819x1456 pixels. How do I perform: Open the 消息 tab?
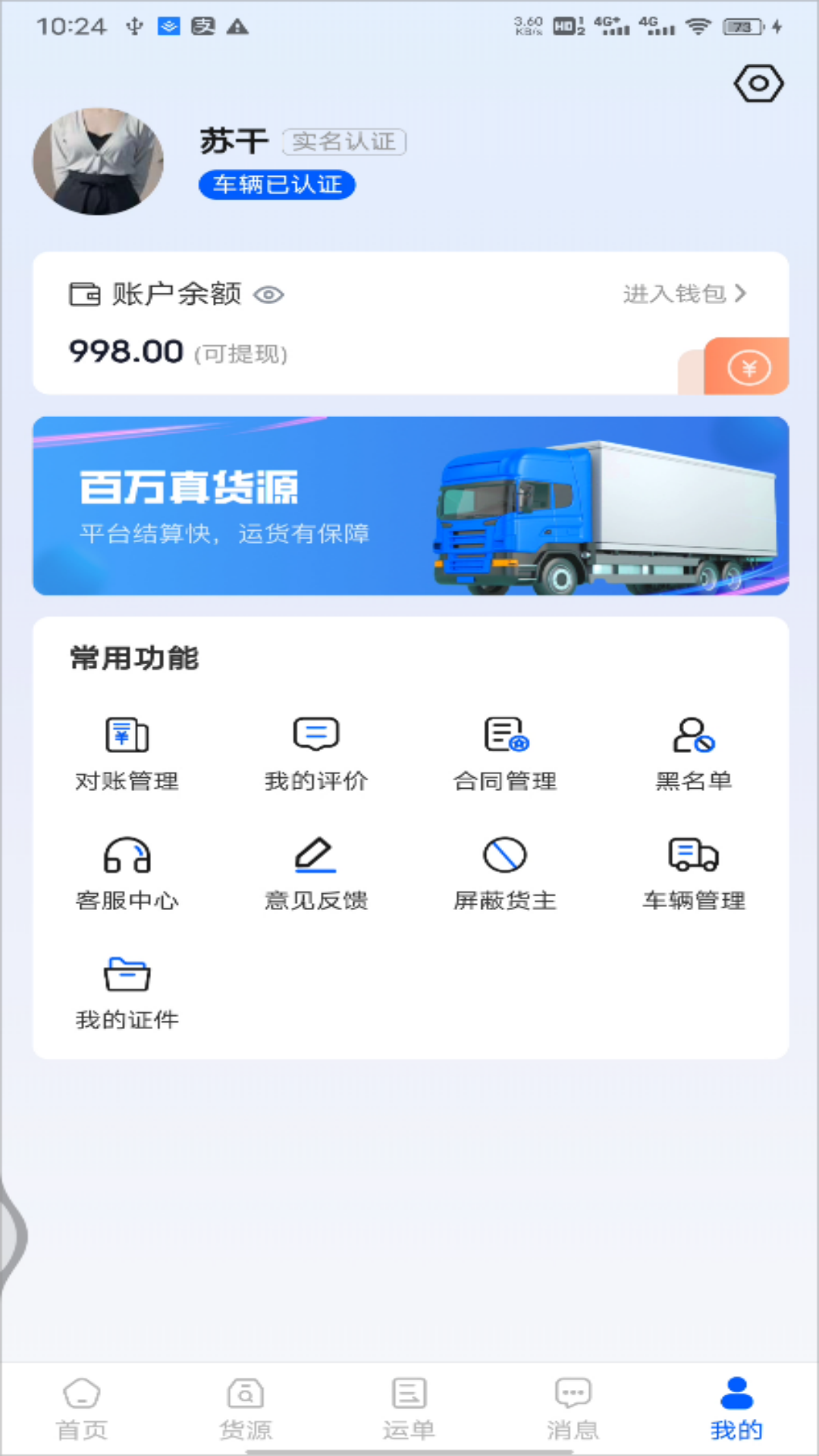tap(573, 1410)
